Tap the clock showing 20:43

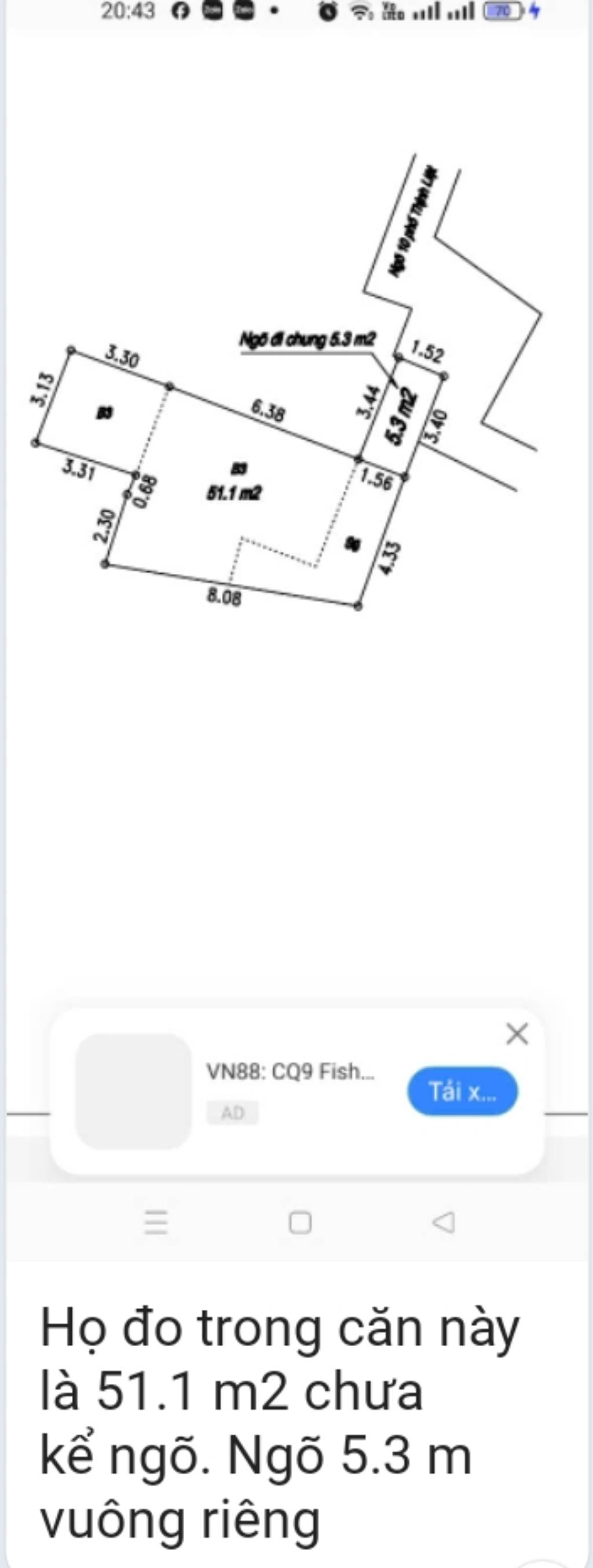[128, 12]
